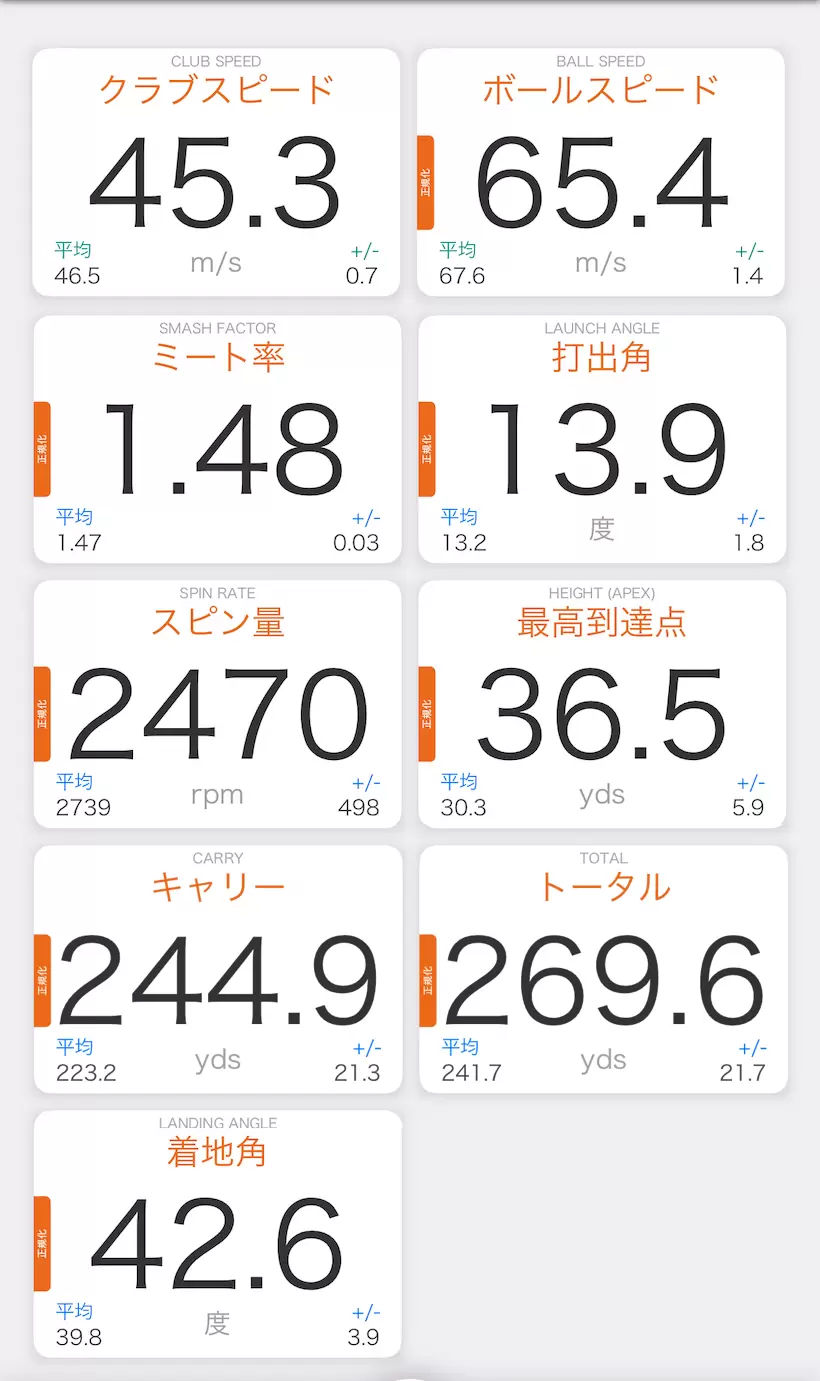
Task: Tap average value 46.5 under クラブスピード
Action: 78,276
